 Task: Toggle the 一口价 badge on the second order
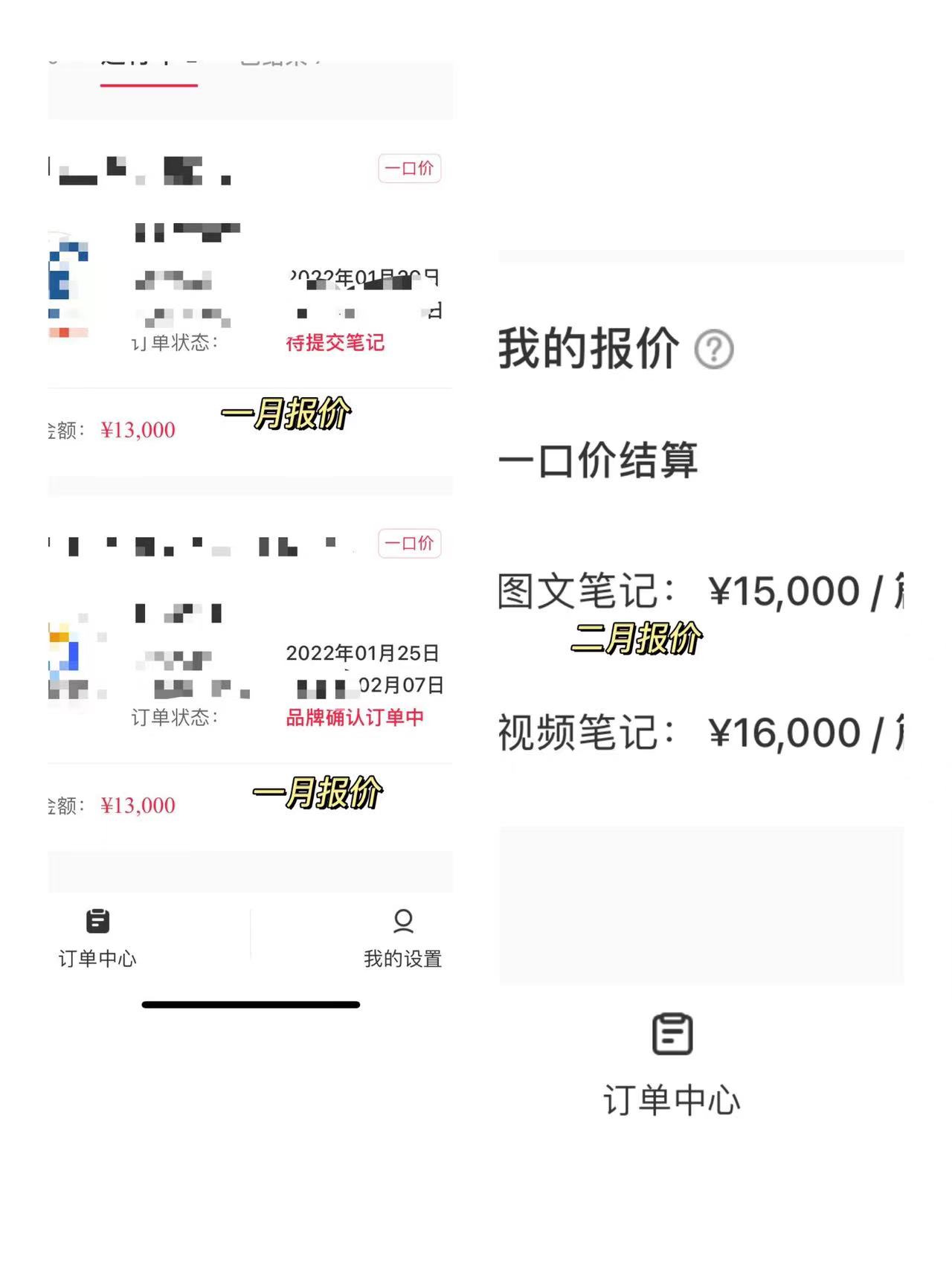[x=409, y=544]
